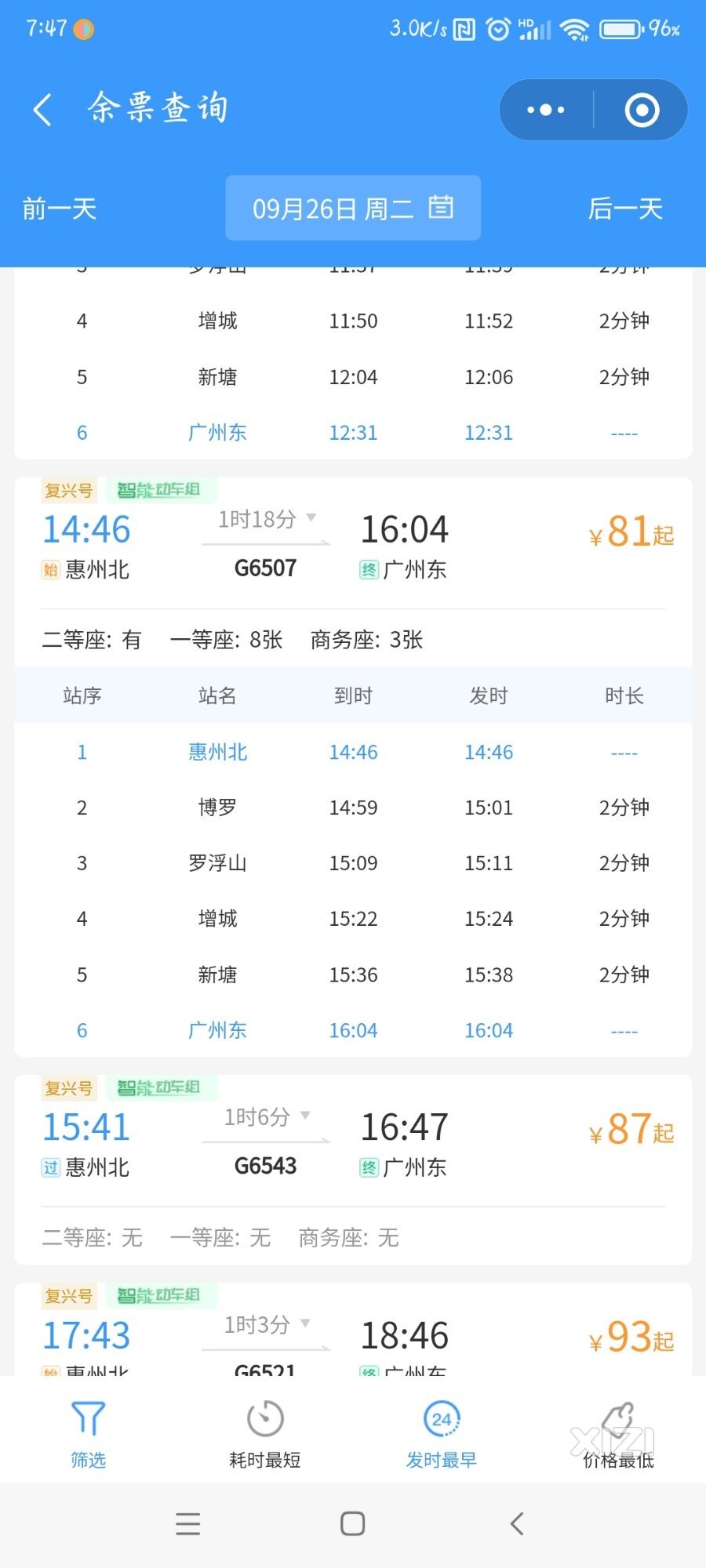Viewport: 706px width, 1568px height.
Task: Open date picker for 09月26日 周二
Action: coord(353,208)
